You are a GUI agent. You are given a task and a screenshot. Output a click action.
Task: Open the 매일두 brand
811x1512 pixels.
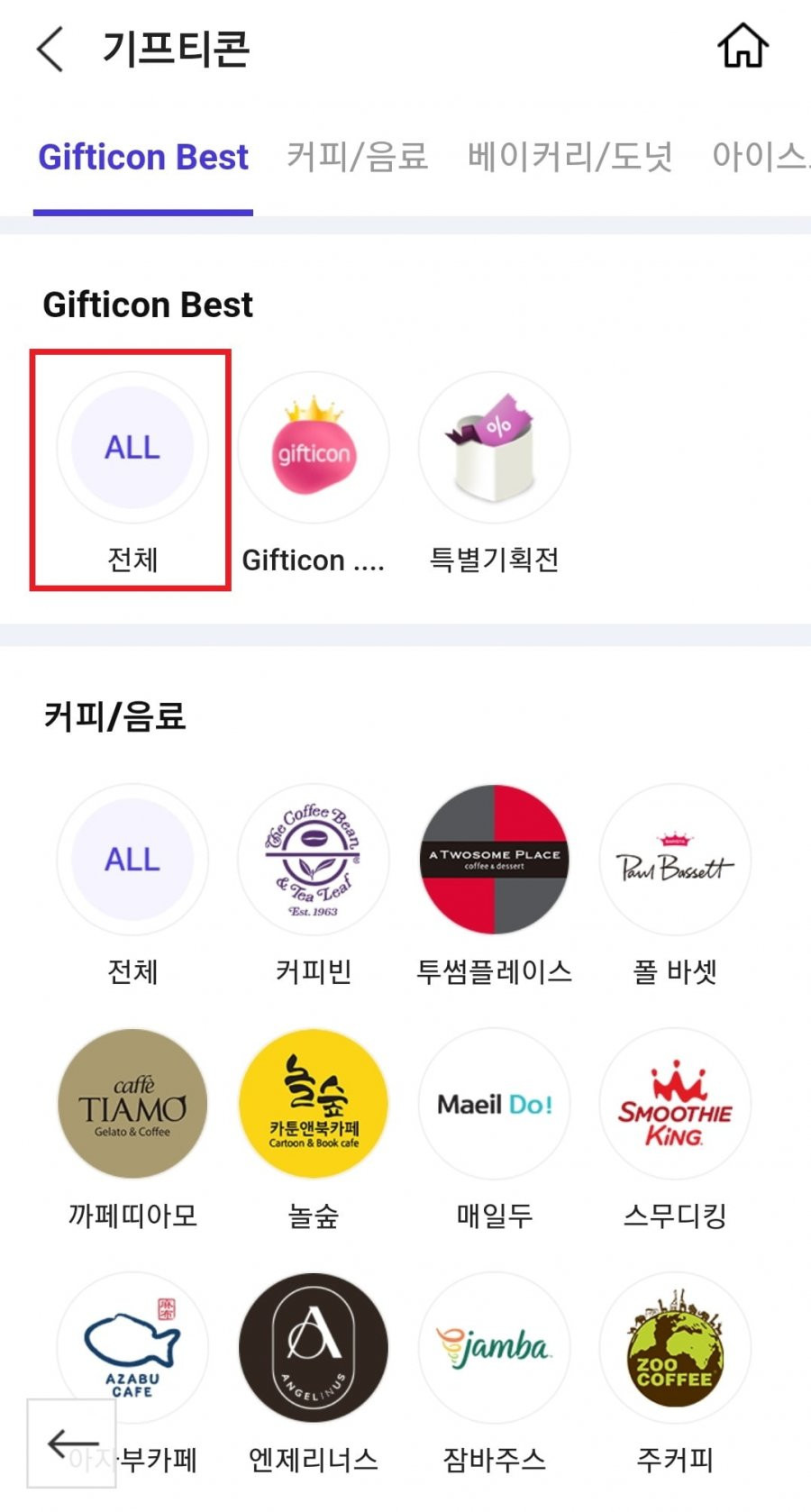click(x=494, y=1104)
